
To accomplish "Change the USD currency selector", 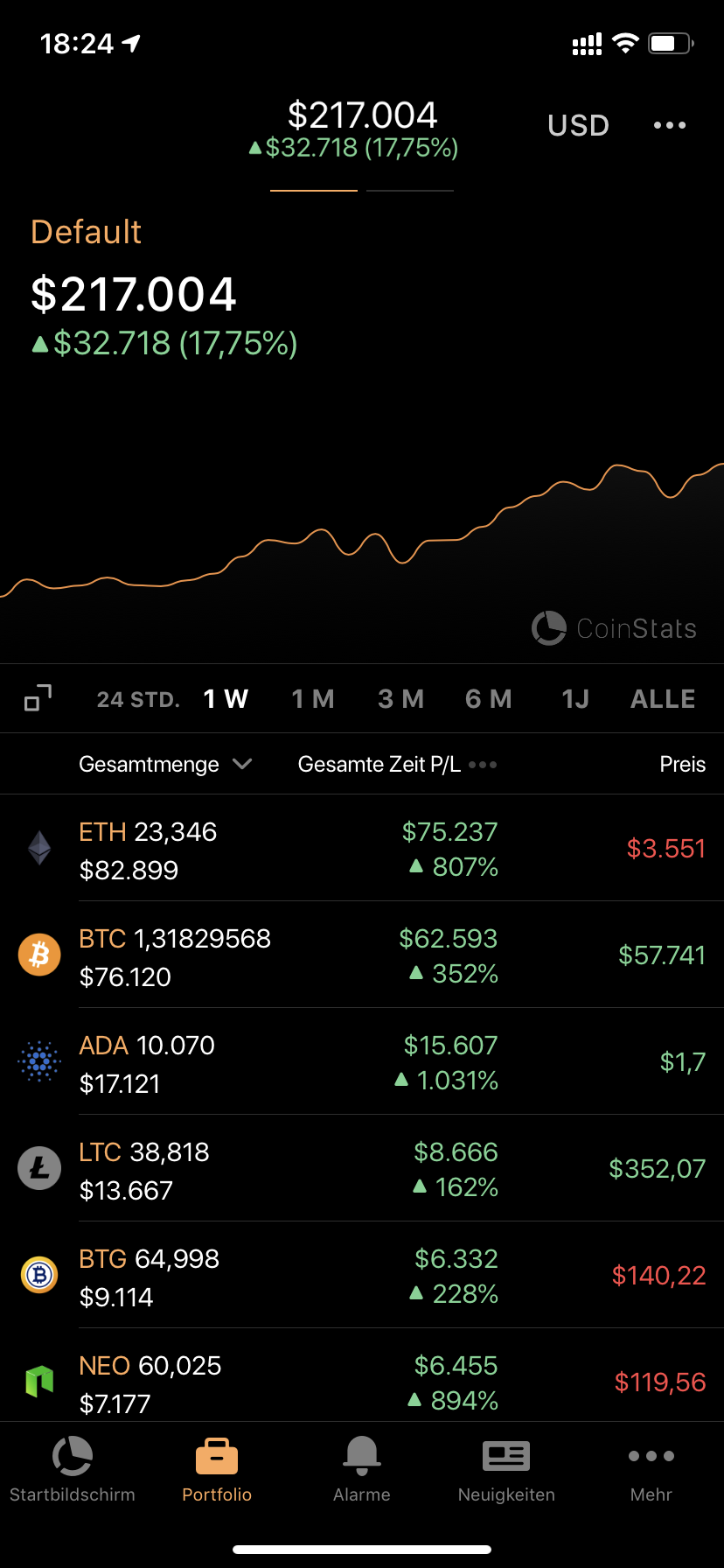I will pos(578,125).
